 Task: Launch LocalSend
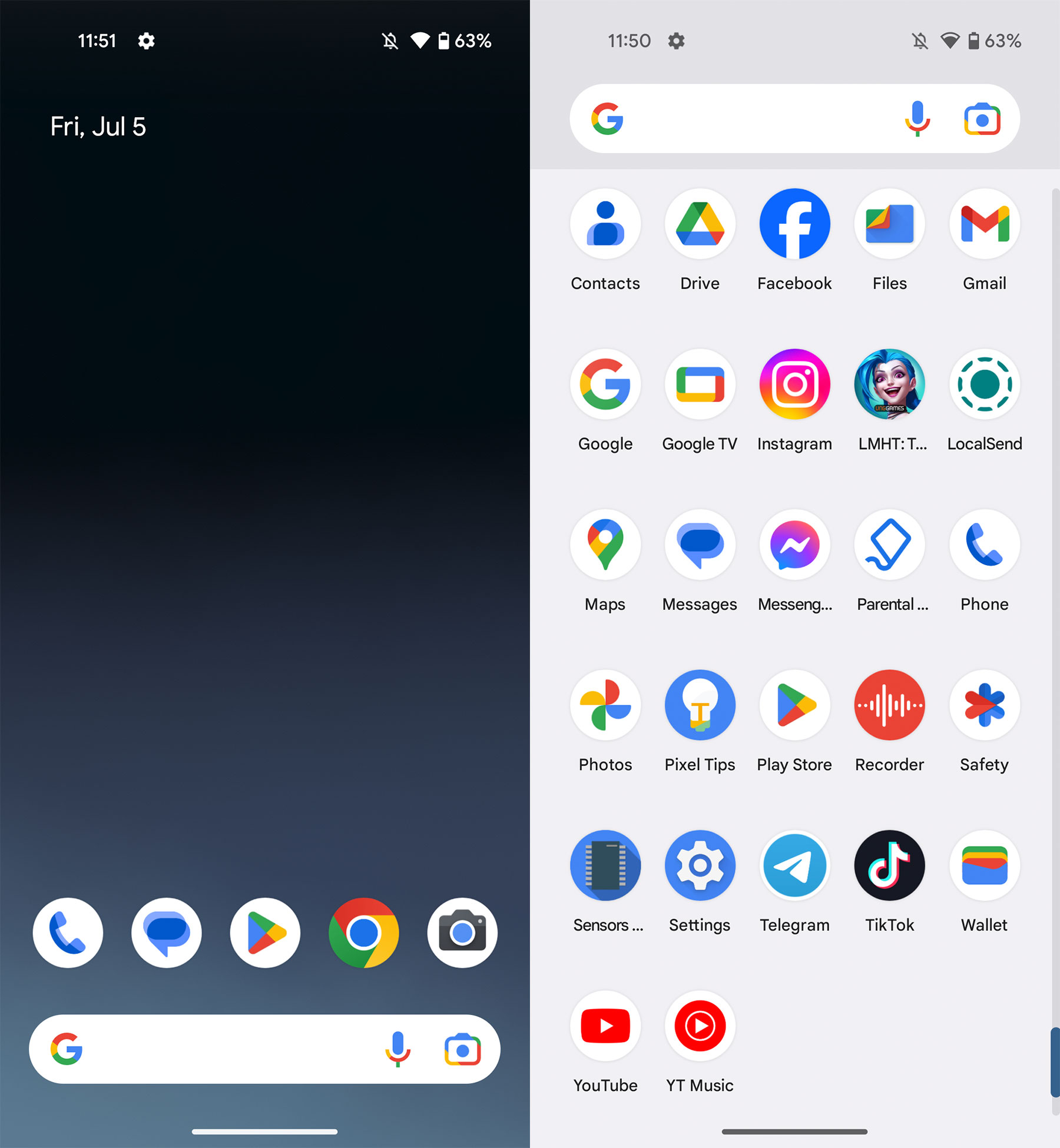(x=984, y=384)
